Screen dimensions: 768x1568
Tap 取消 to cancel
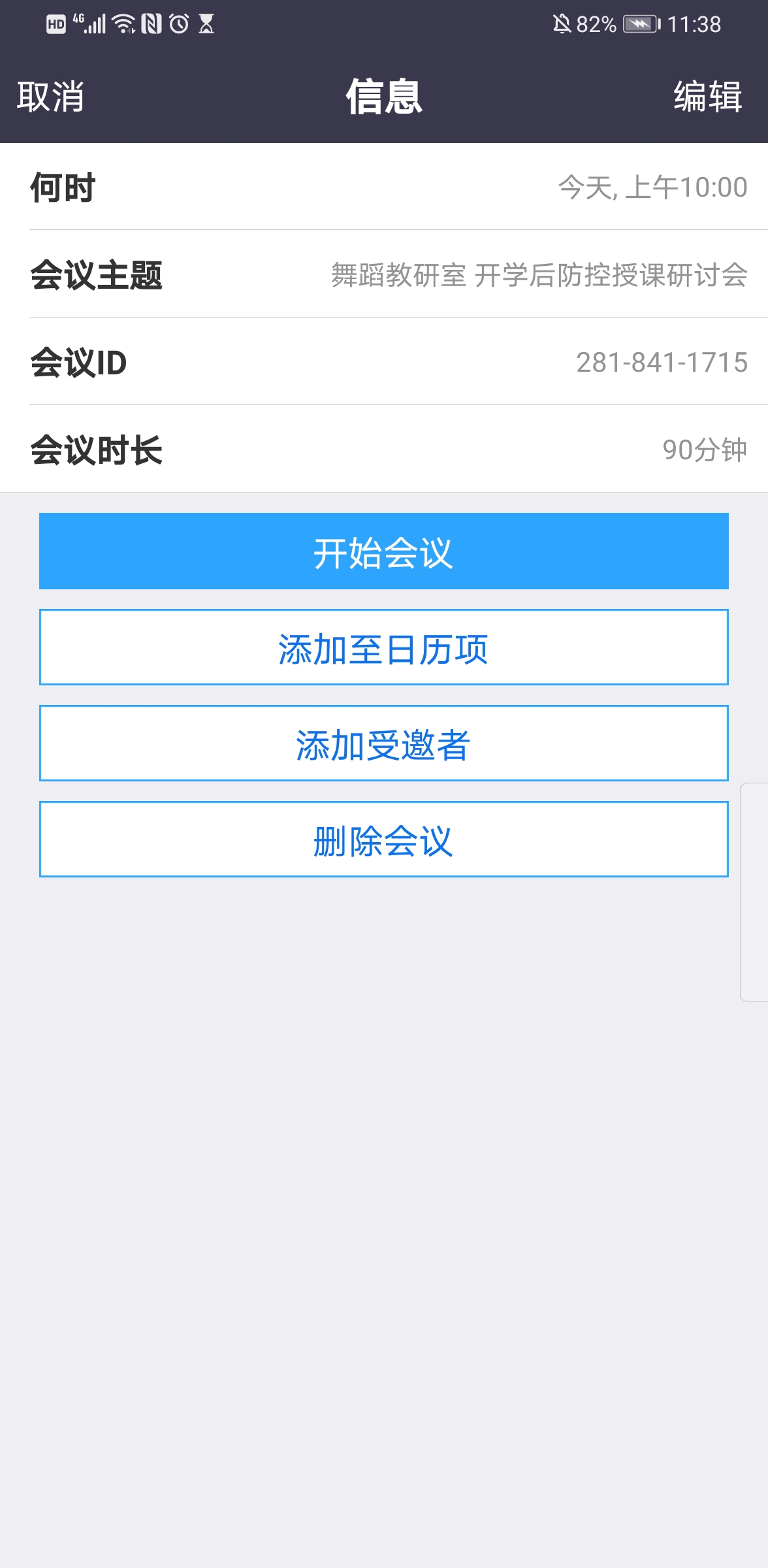(50, 97)
